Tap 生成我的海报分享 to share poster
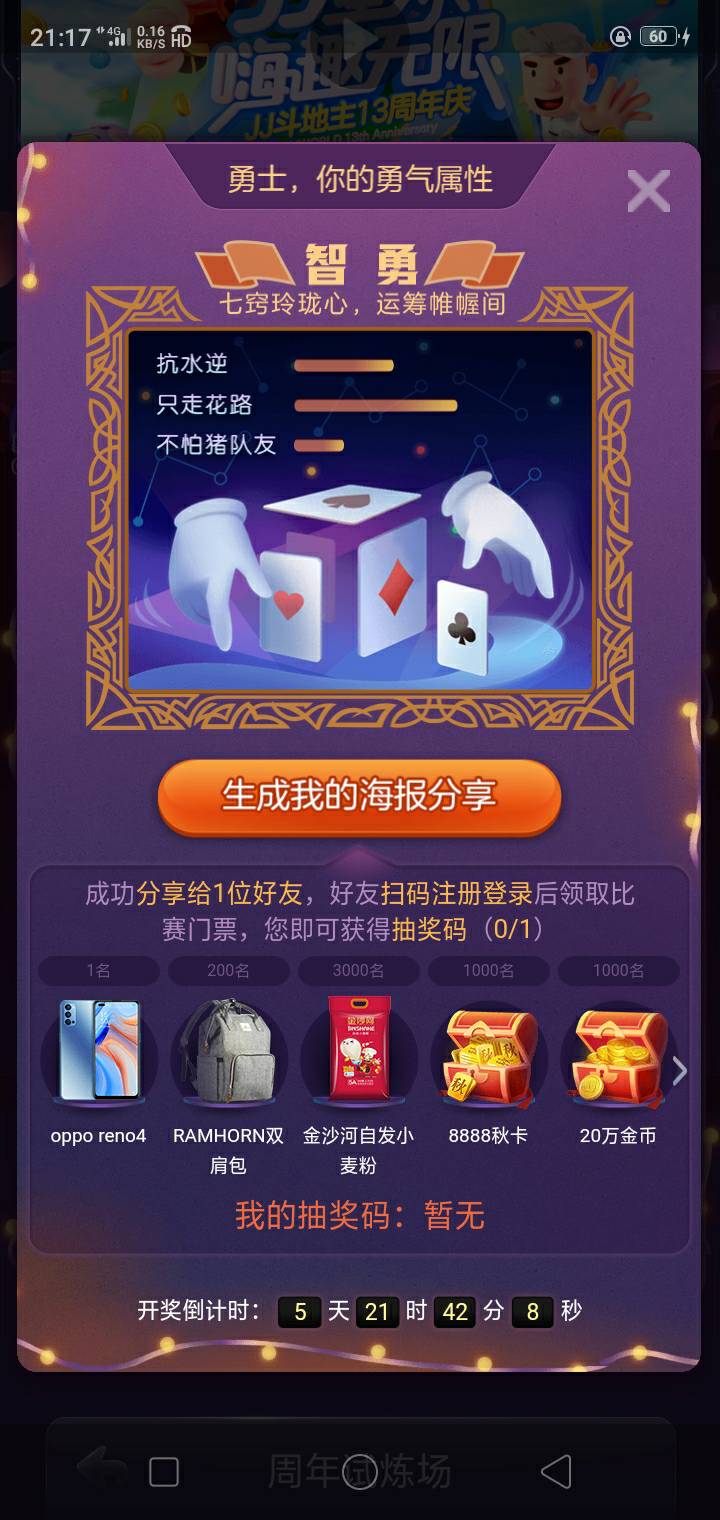720x1520 pixels. pyautogui.click(x=360, y=799)
